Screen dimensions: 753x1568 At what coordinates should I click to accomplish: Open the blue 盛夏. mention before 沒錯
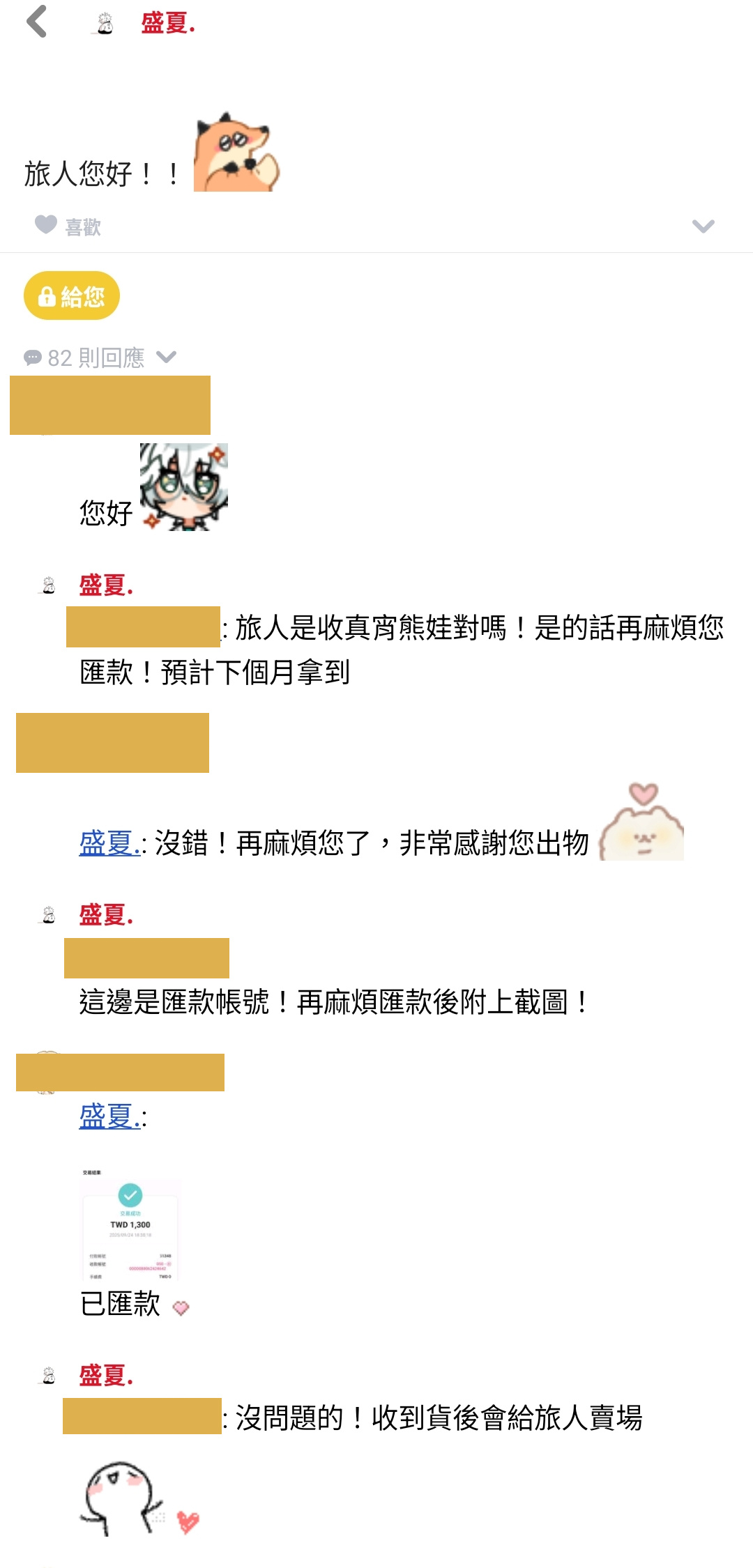109,843
